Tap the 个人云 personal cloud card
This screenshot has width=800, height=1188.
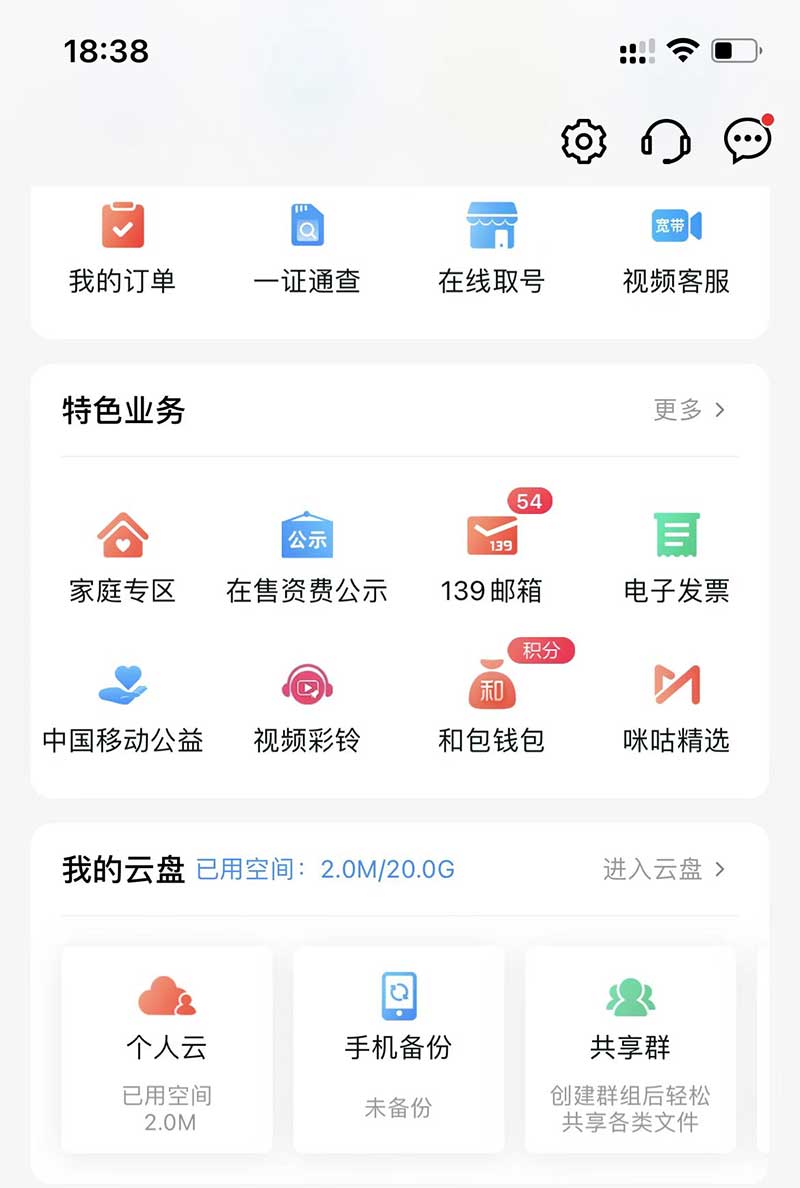pyautogui.click(x=166, y=1048)
